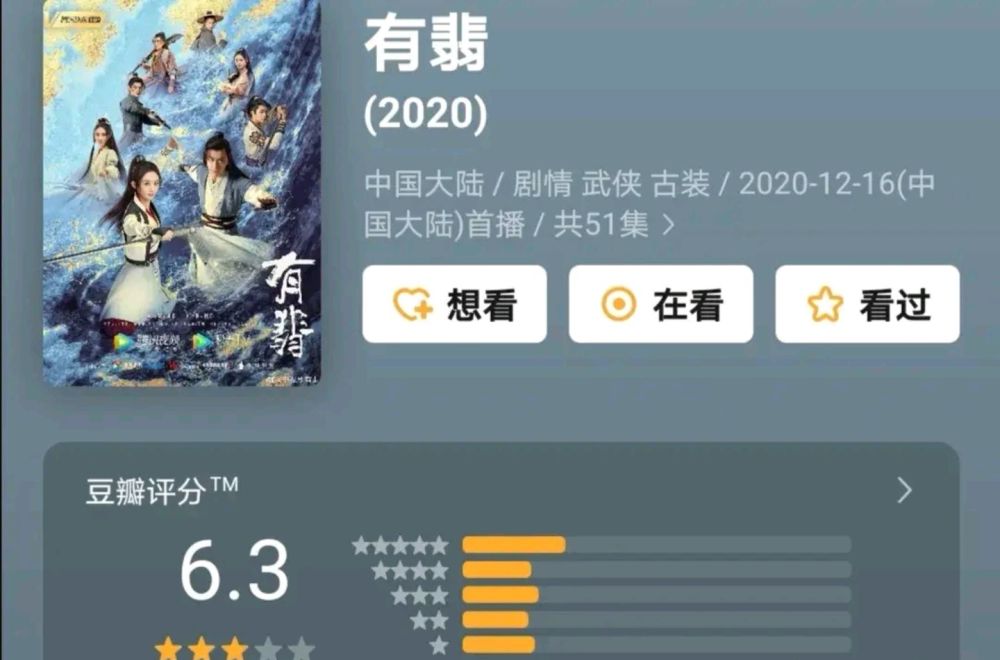1000x660 pixels.
Task: Mark the drama as 看过
Action: coord(867,304)
